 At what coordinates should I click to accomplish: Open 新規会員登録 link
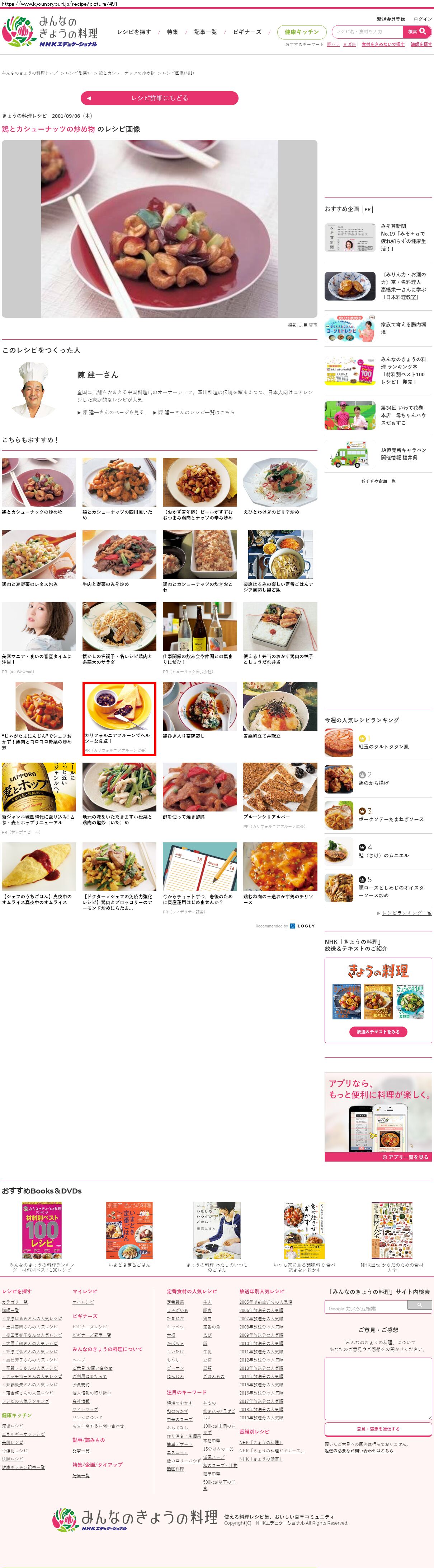391,19
